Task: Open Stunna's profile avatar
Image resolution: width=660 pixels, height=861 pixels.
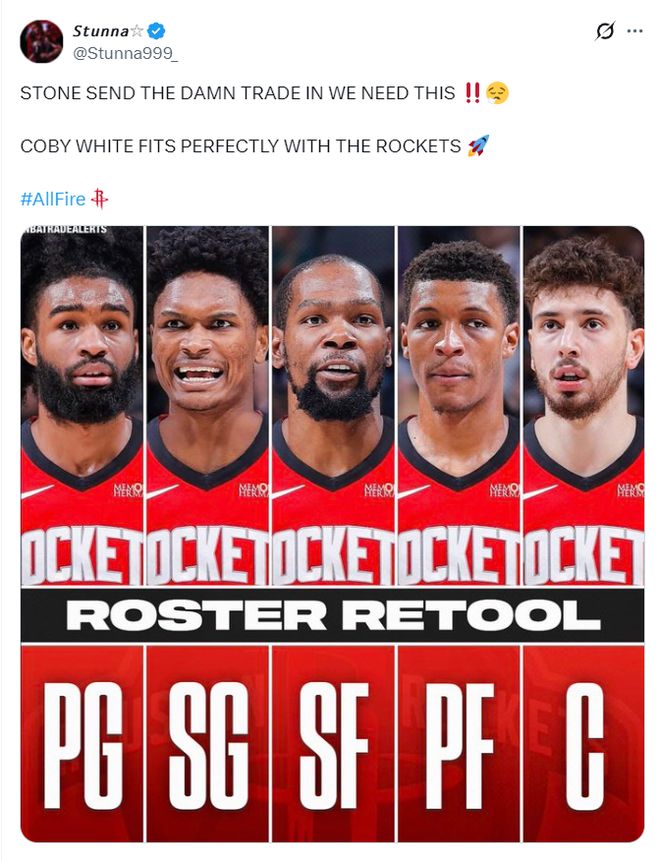Action: point(40,41)
